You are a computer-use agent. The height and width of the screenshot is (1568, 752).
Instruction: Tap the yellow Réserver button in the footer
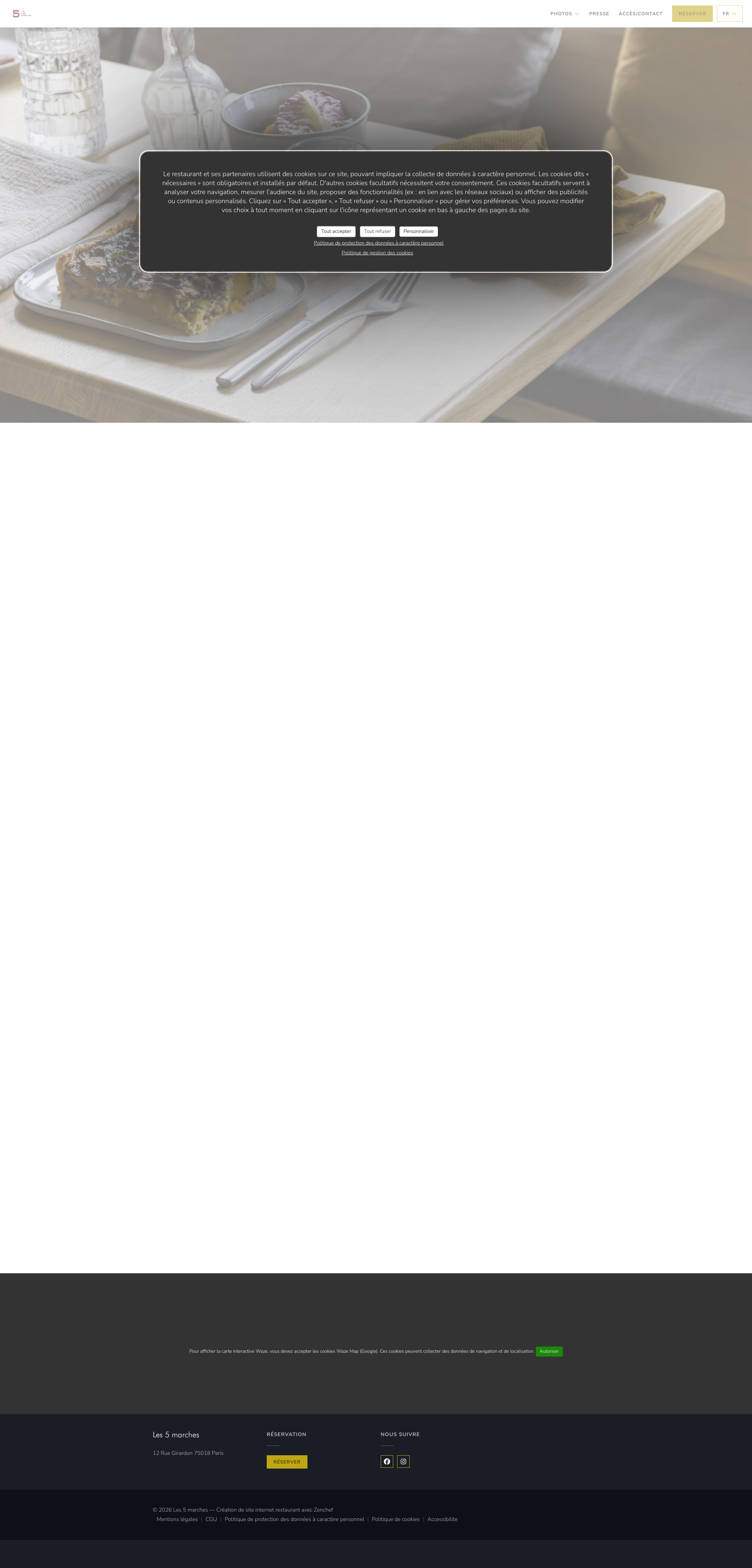[x=287, y=1462]
